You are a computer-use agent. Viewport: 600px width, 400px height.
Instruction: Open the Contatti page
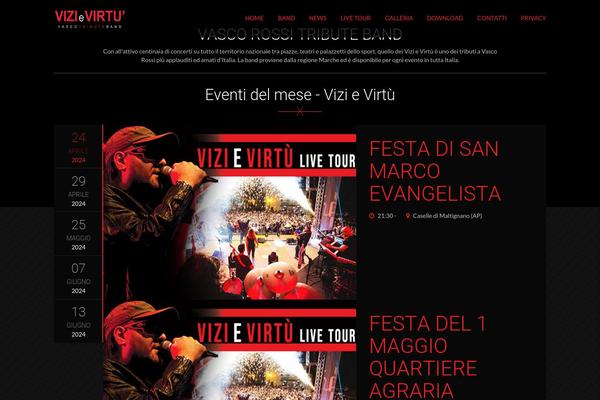pyautogui.click(x=491, y=18)
